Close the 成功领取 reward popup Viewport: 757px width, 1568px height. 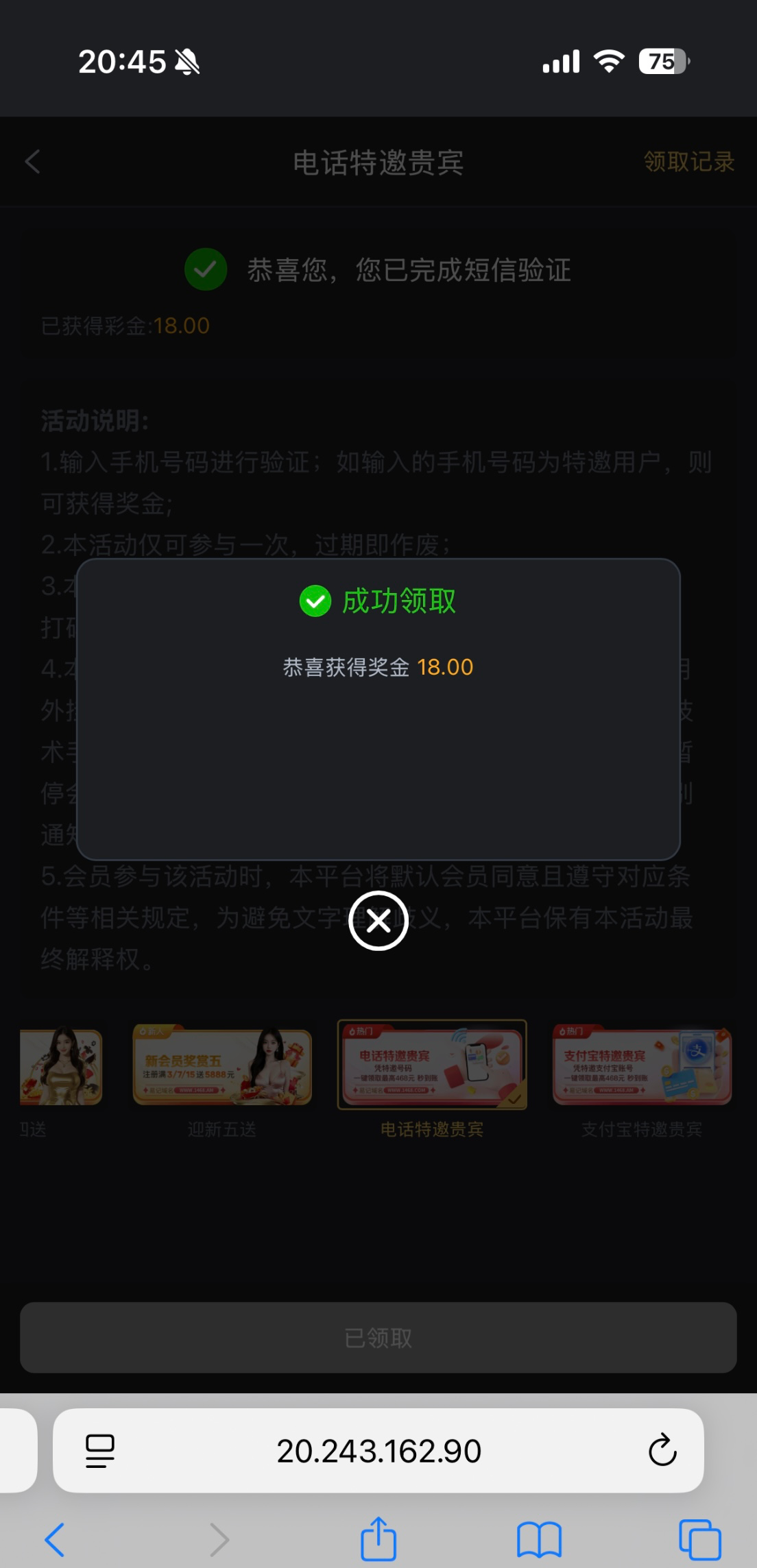click(378, 921)
